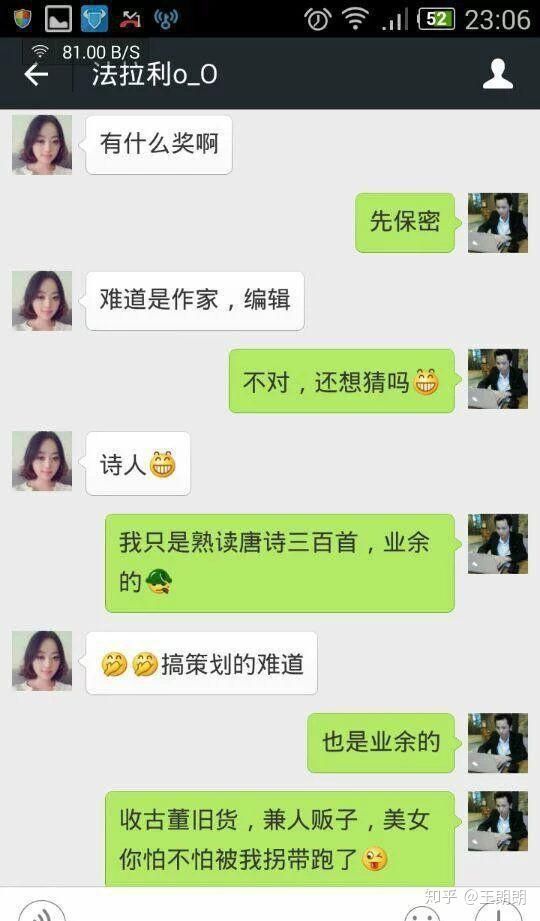
Task: Tap my avatar next to 也是业余的
Action: click(498, 743)
